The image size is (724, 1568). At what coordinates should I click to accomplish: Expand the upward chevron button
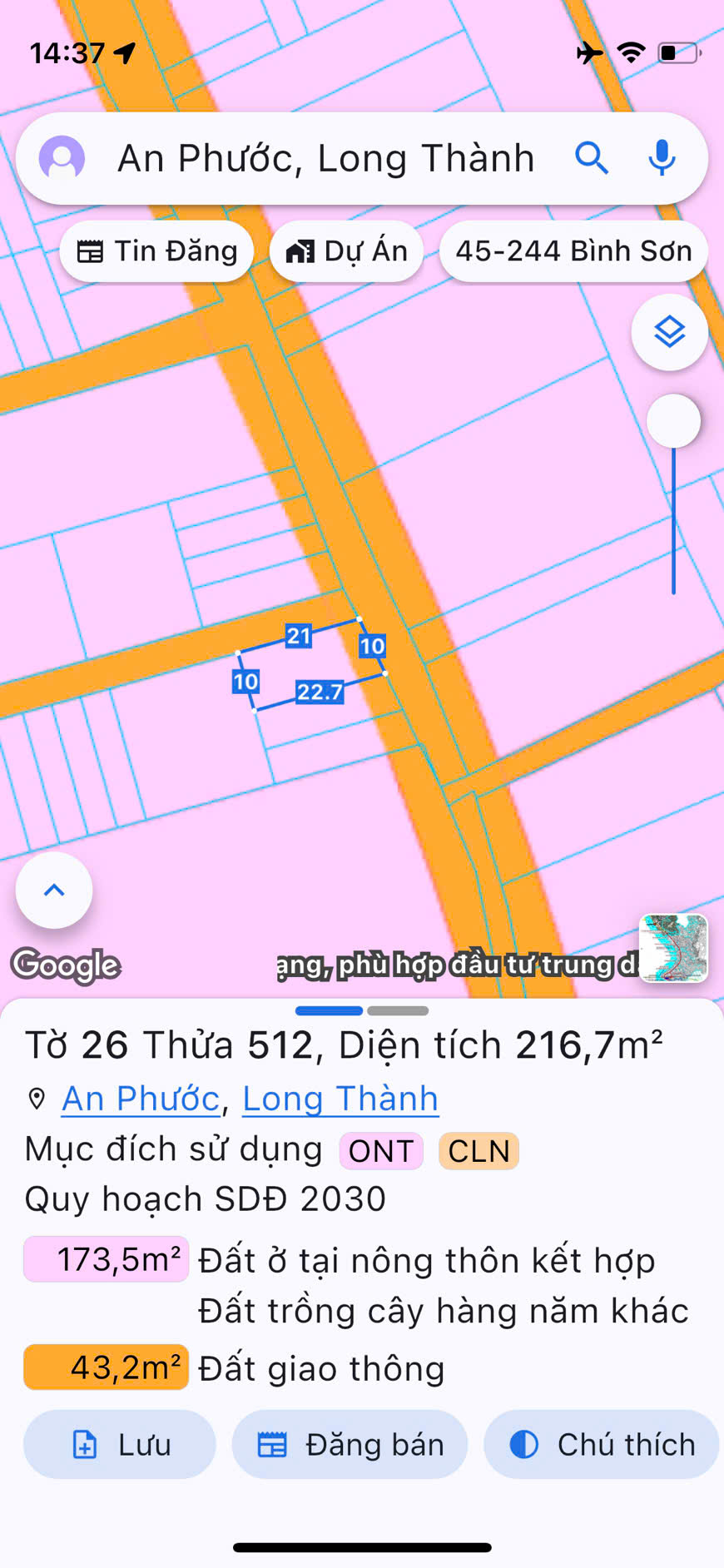(x=54, y=891)
